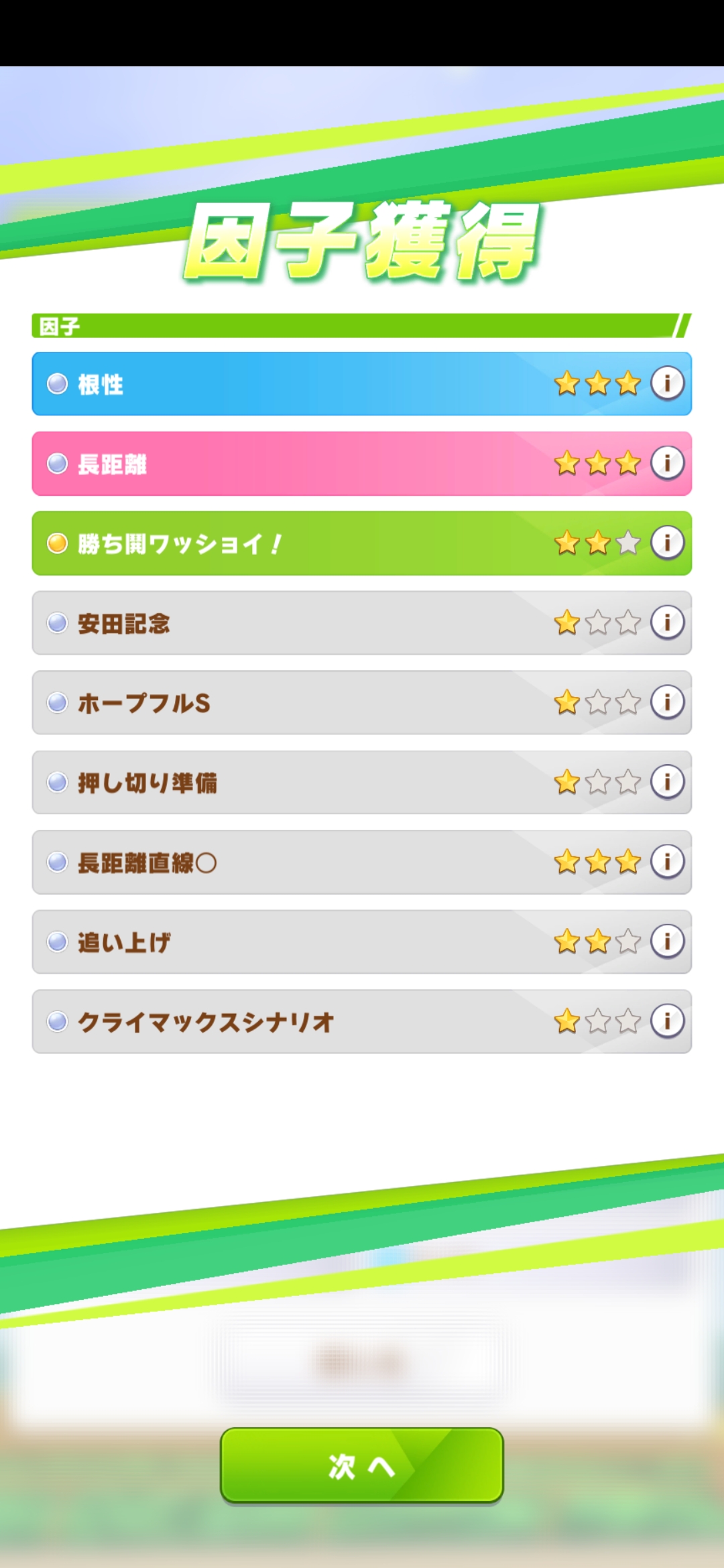Show details of 勝ち鬨ワッショイ！ factor

coord(667,543)
